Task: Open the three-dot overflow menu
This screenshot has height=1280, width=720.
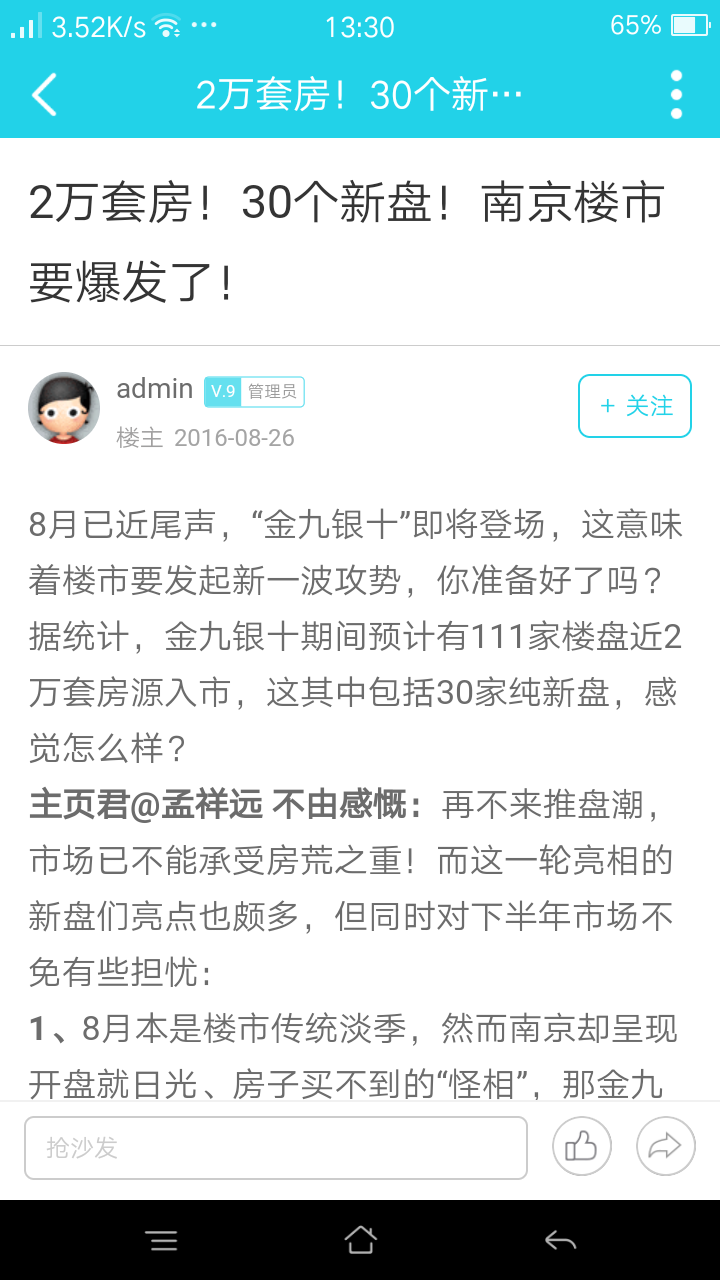Action: point(676,95)
